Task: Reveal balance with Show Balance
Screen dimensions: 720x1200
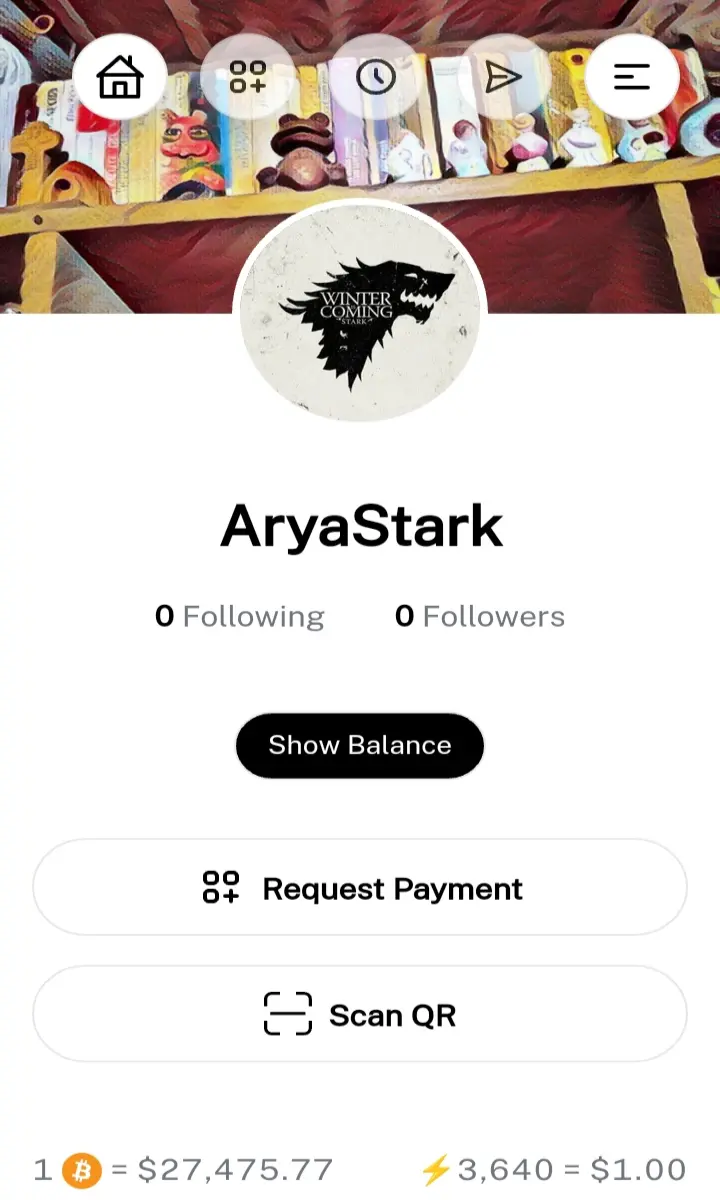Action: coord(360,745)
